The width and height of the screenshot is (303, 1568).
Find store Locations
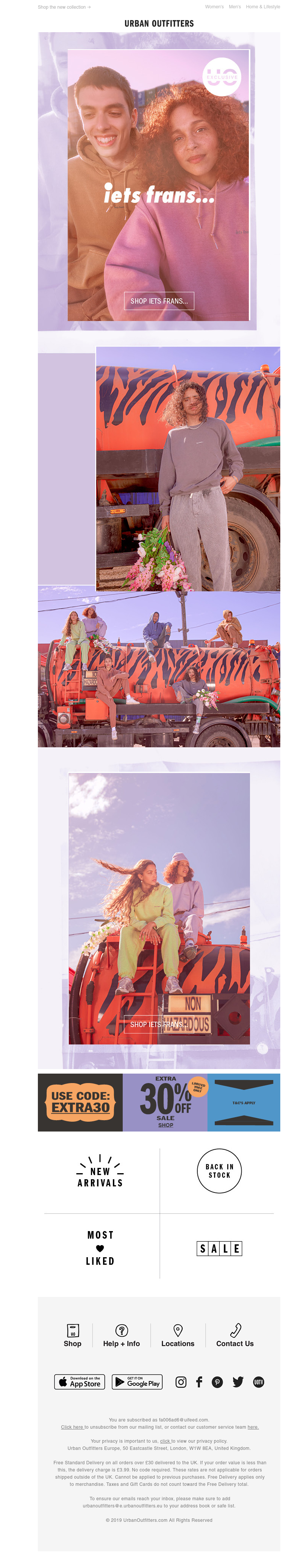178,1336
